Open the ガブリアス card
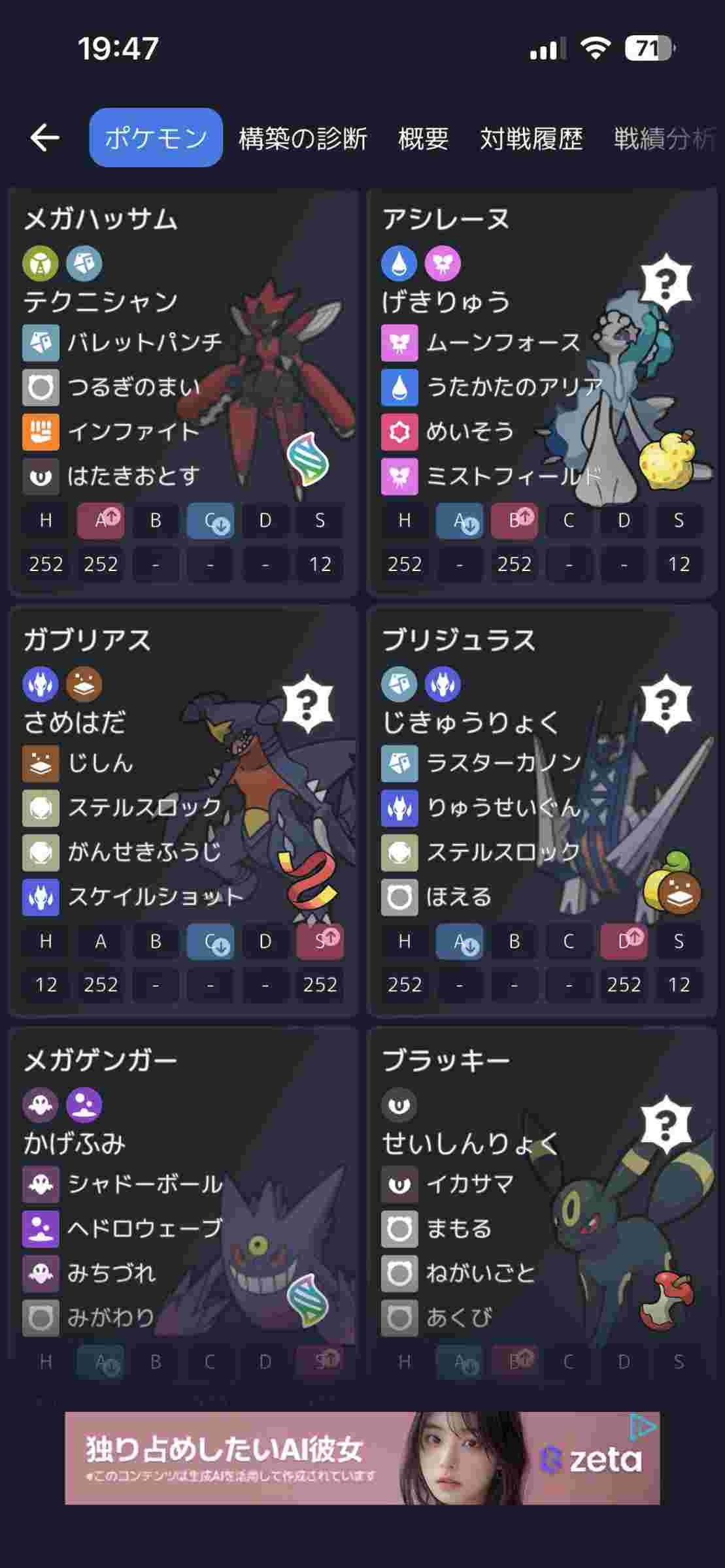The image size is (725, 1568). tap(184, 810)
